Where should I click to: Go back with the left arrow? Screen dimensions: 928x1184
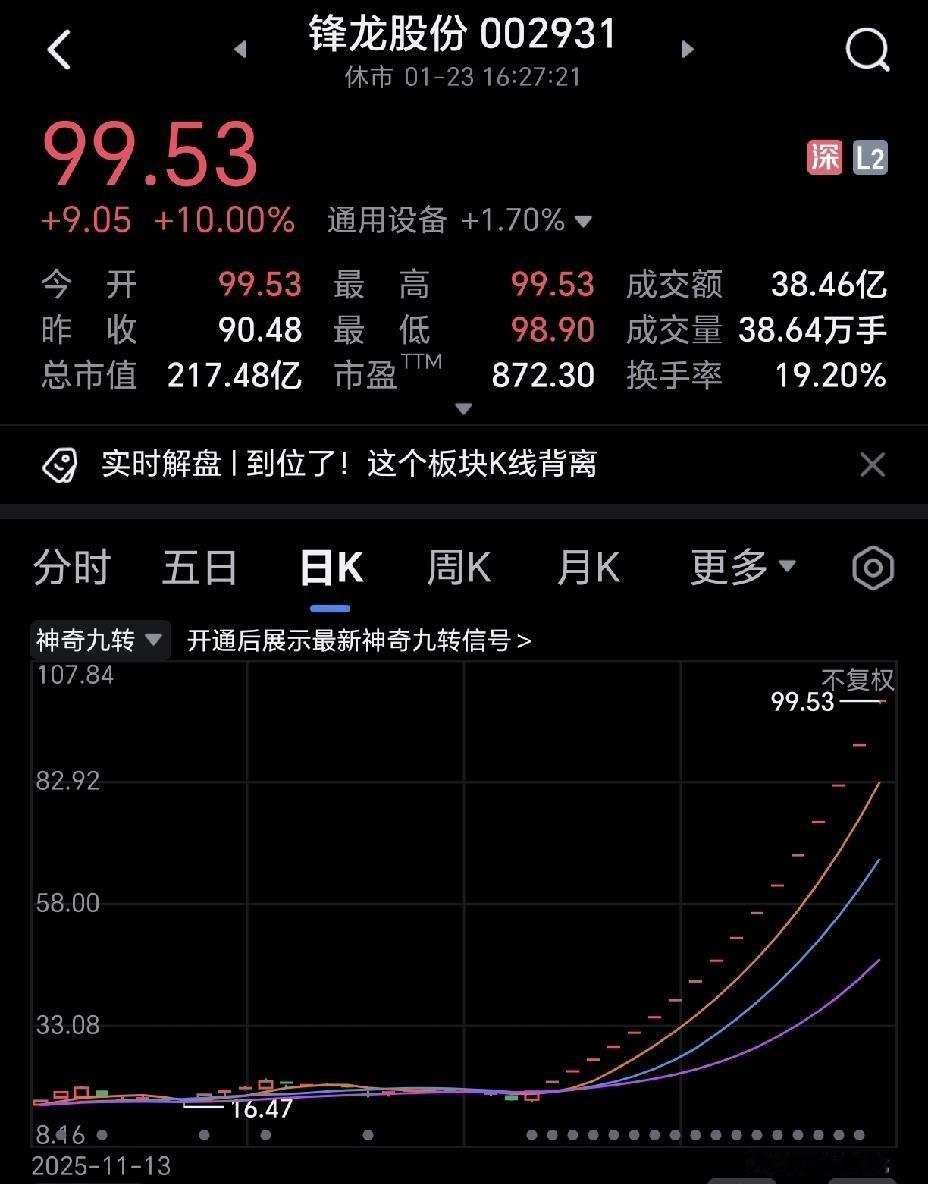point(60,50)
